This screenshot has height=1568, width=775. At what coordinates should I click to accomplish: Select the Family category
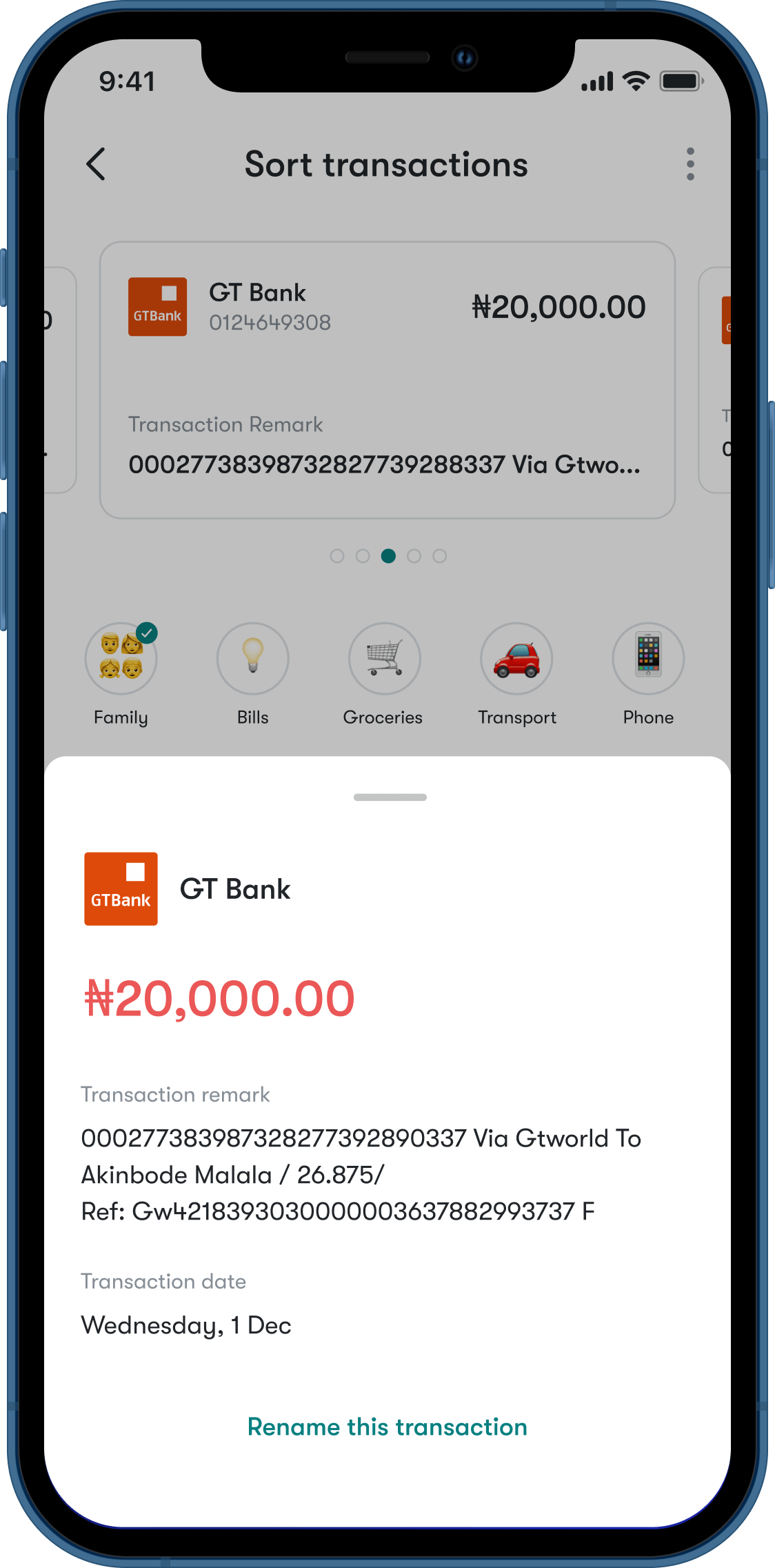pos(121,659)
